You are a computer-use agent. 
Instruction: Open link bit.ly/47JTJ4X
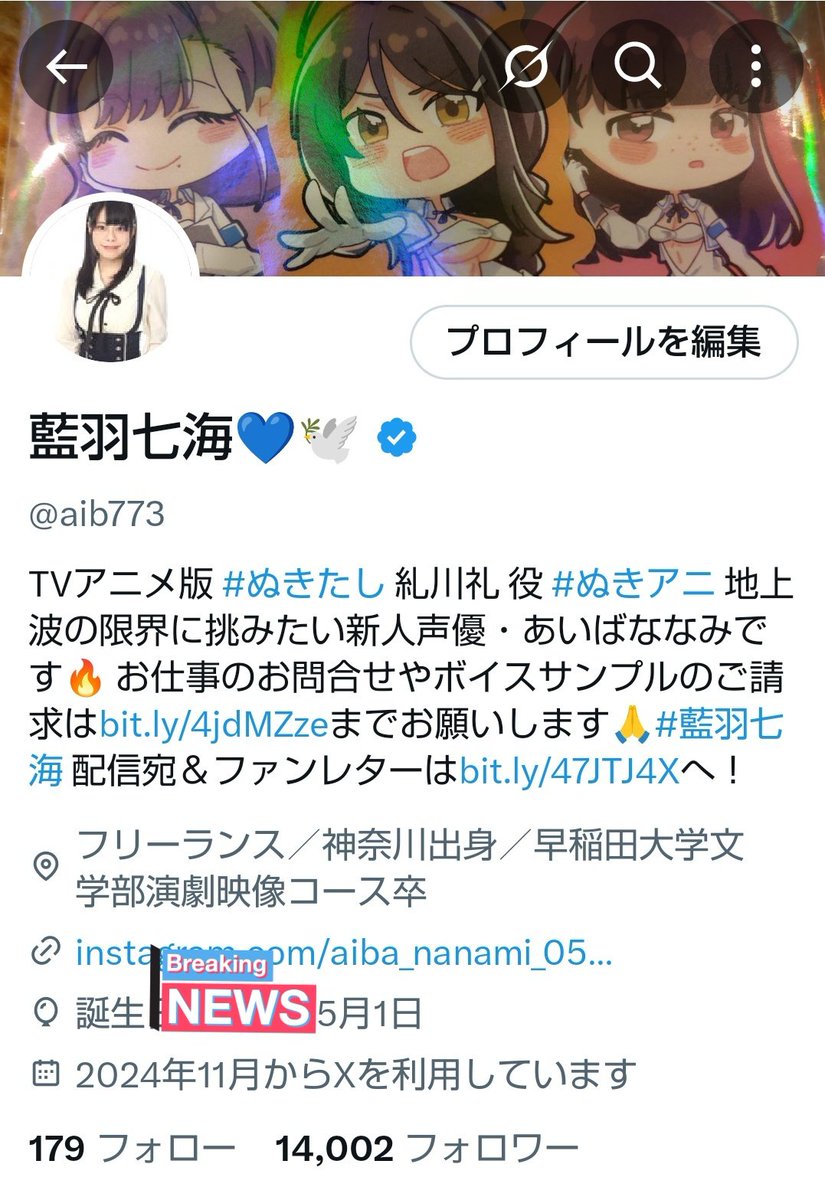[x=569, y=772]
